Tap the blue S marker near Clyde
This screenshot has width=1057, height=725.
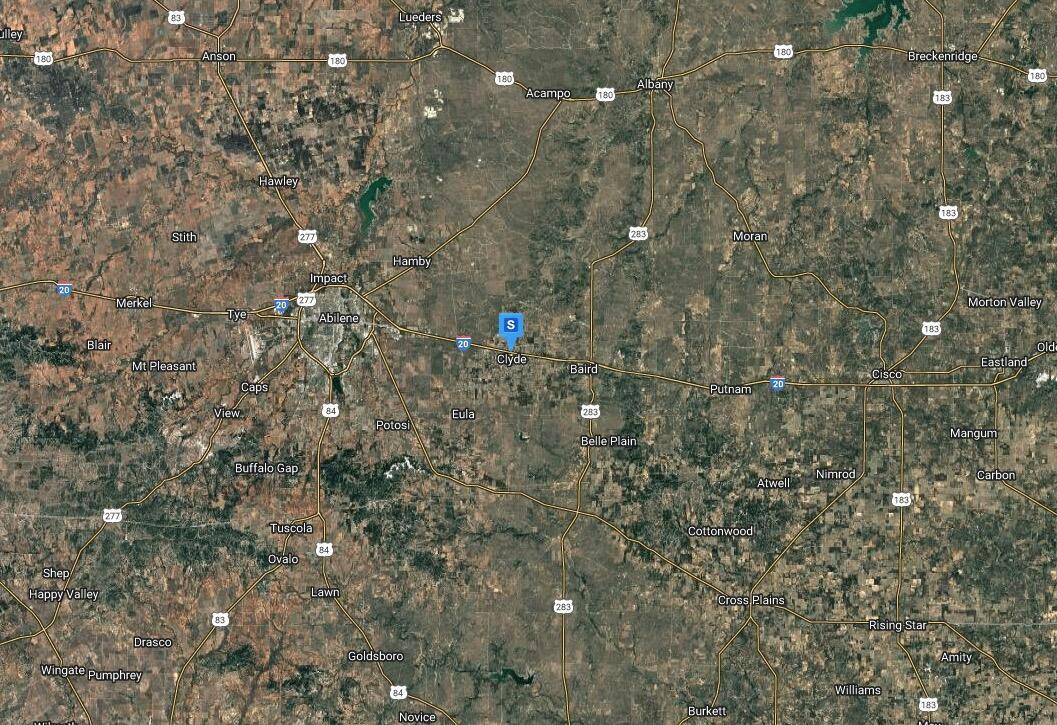[x=511, y=326]
